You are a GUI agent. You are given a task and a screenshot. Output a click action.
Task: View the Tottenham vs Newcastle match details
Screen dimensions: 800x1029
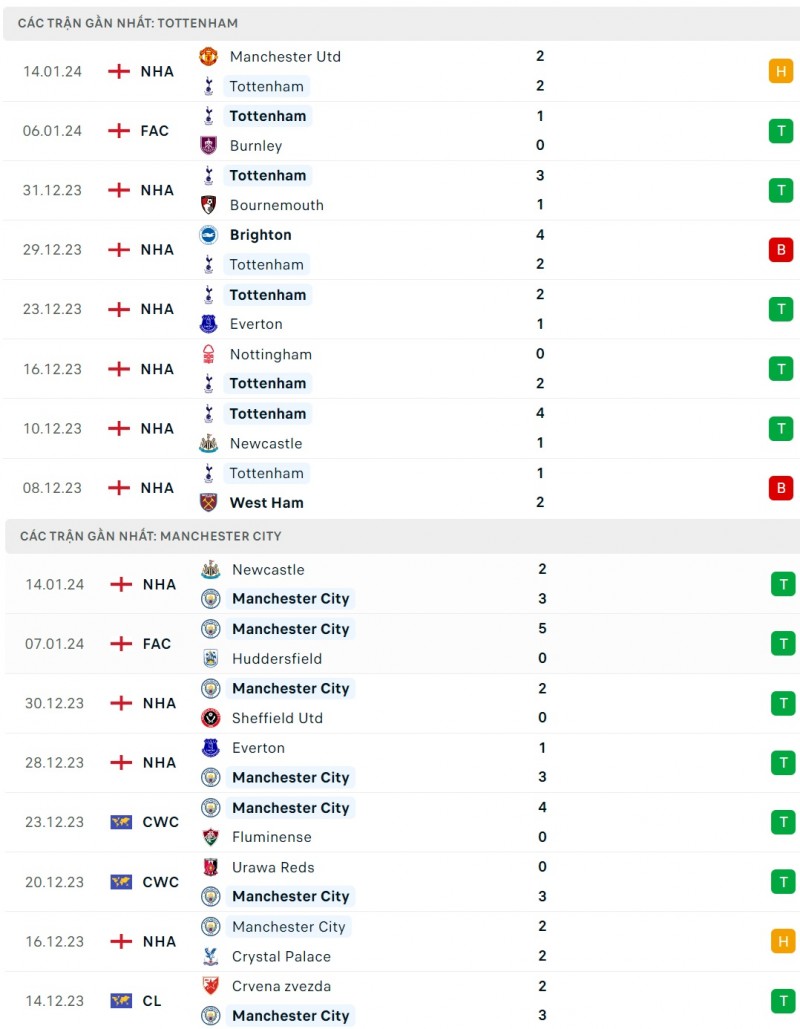[x=400, y=428]
